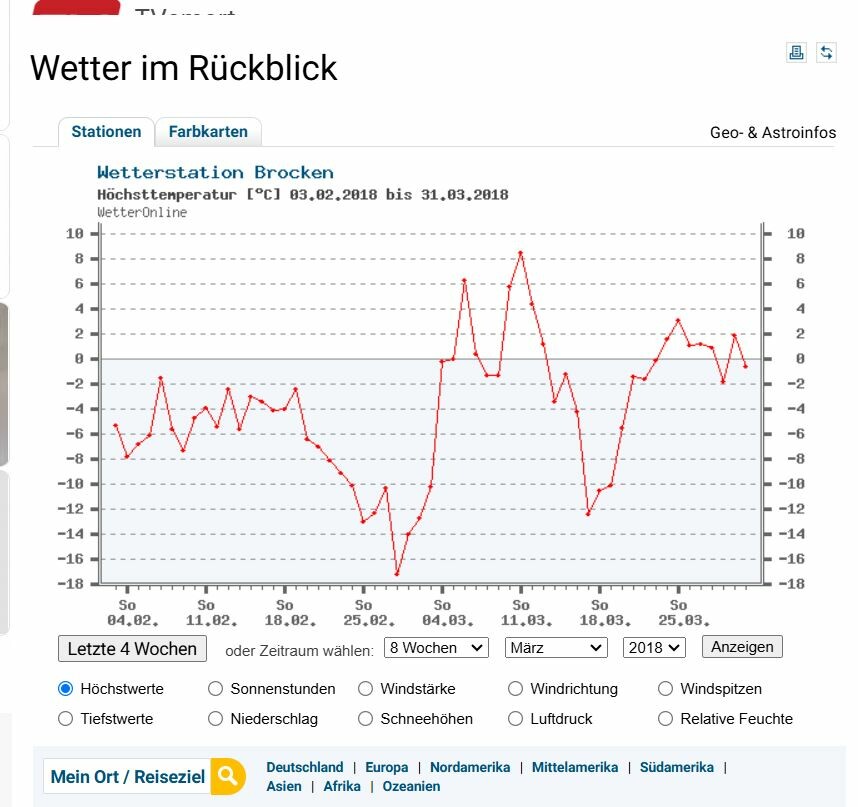Tap the Anzeigen button
The width and height of the screenshot is (858, 807).
pyautogui.click(x=742, y=647)
